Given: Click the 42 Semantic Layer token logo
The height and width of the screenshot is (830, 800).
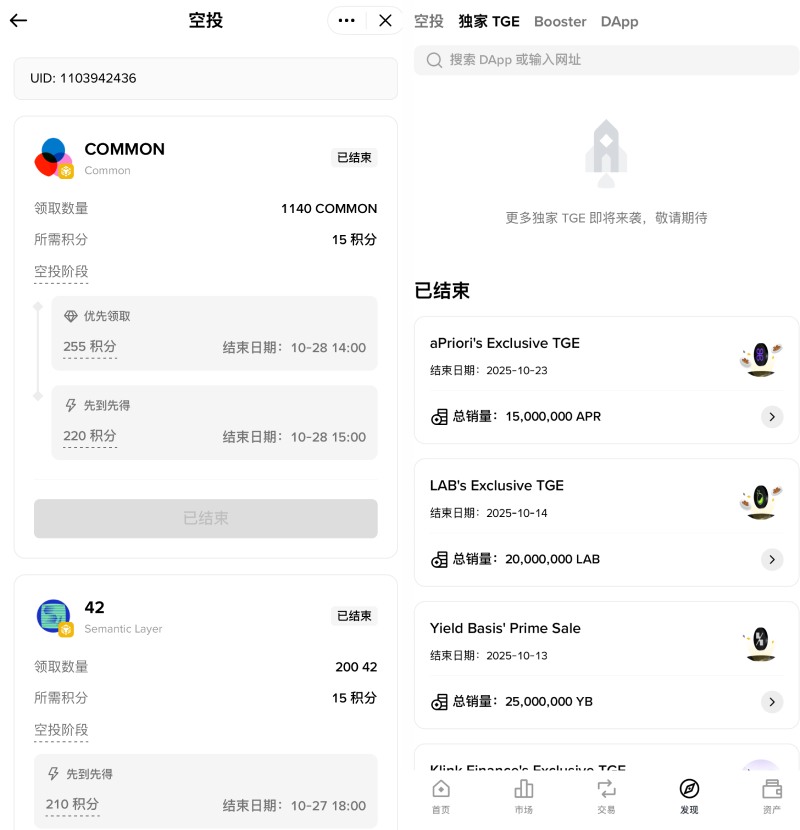Looking at the screenshot, I should point(53,615).
